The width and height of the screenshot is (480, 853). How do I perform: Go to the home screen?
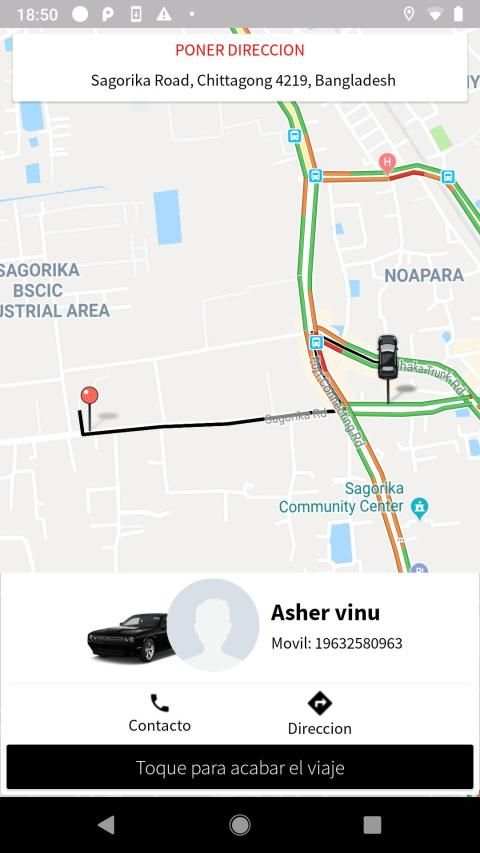pos(240,825)
